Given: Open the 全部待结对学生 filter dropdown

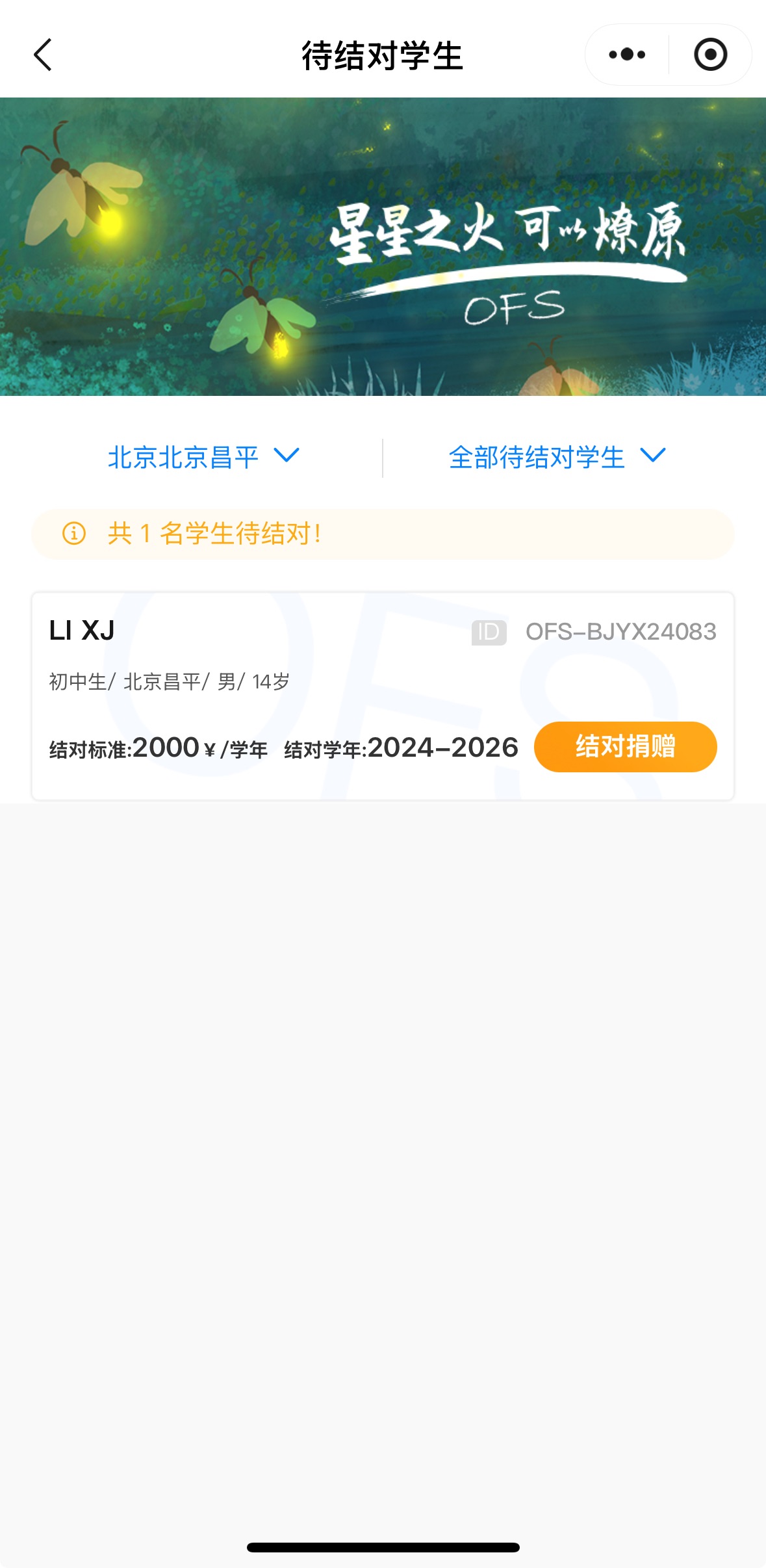Looking at the screenshot, I should 557,457.
